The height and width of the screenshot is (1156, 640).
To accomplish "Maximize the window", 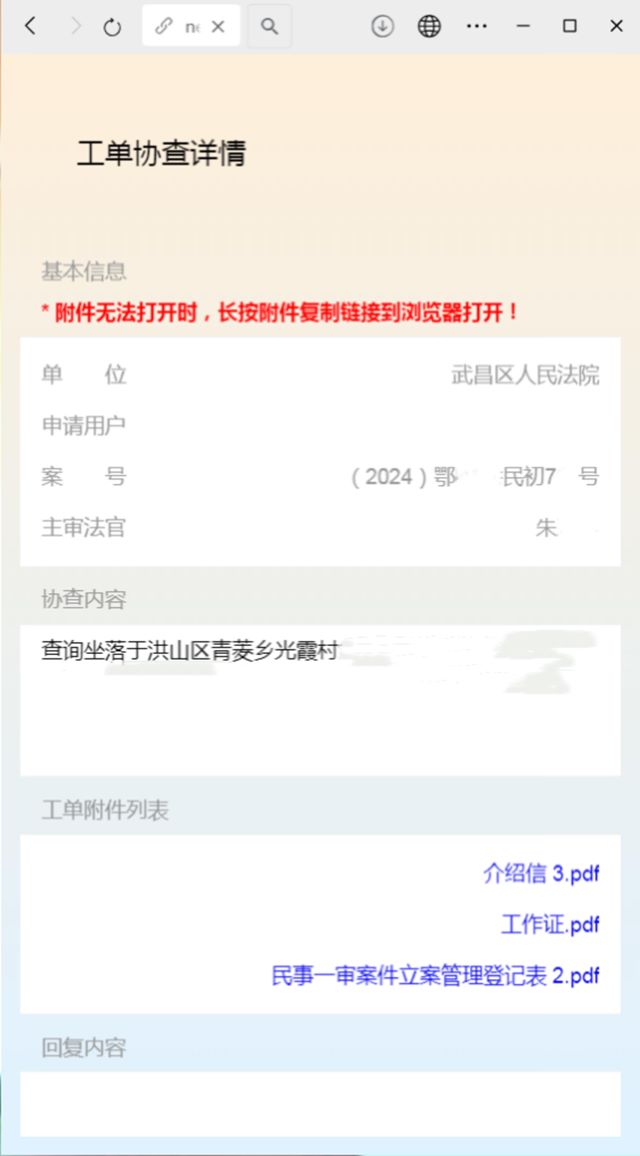I will (570, 27).
